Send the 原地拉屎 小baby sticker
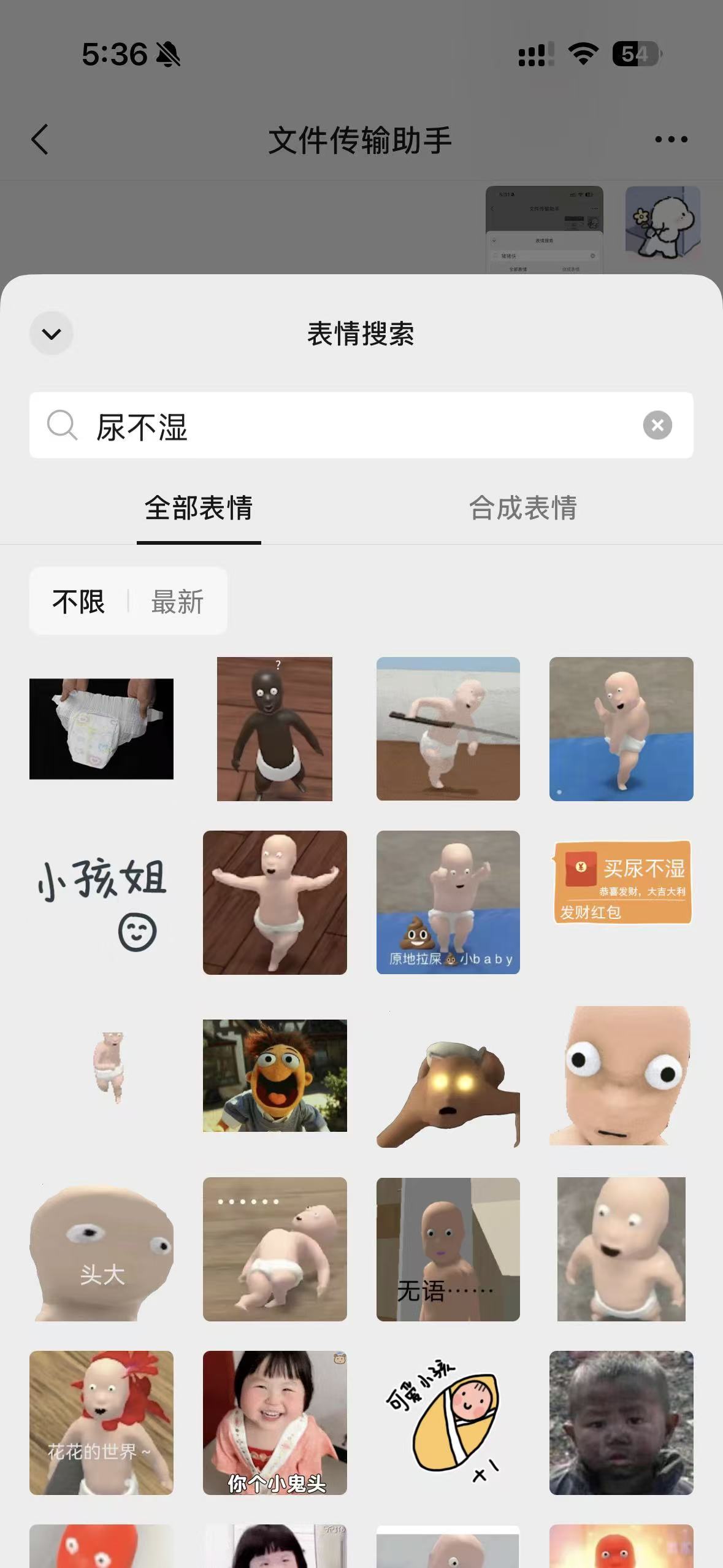Screen dimensions: 723x1568 pos(448,902)
